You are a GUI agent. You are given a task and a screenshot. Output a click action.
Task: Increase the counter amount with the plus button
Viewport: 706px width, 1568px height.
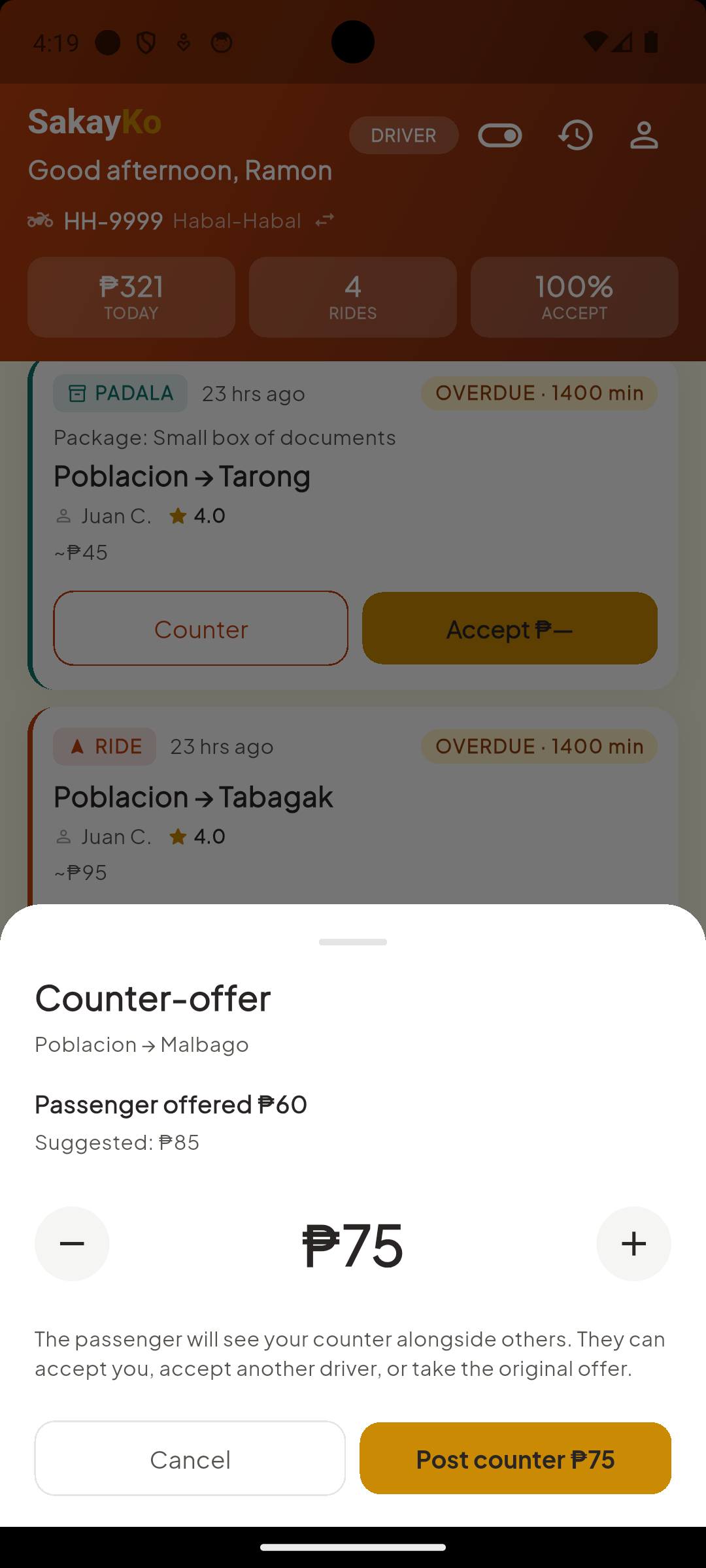633,1243
